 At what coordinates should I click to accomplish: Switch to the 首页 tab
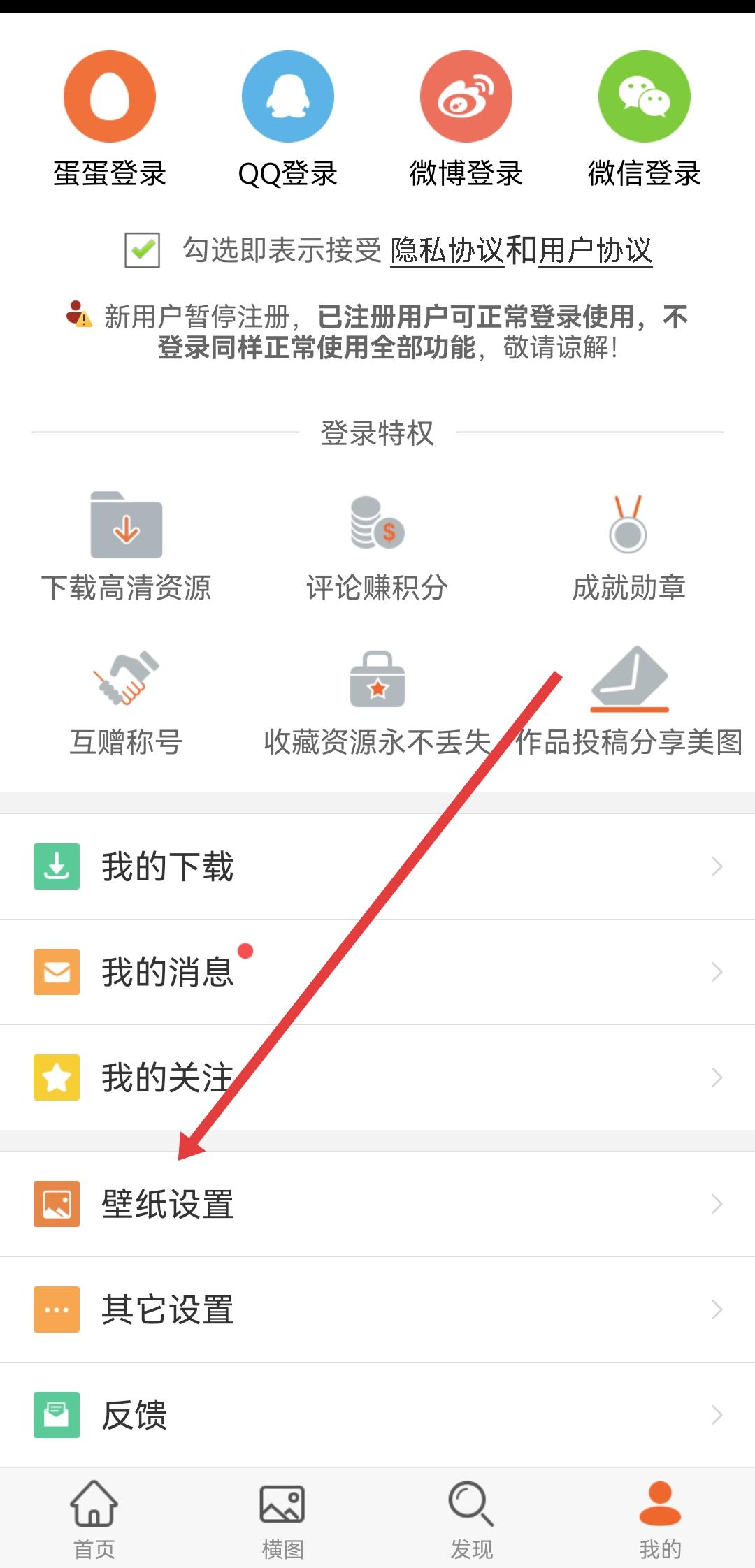pos(94,1518)
